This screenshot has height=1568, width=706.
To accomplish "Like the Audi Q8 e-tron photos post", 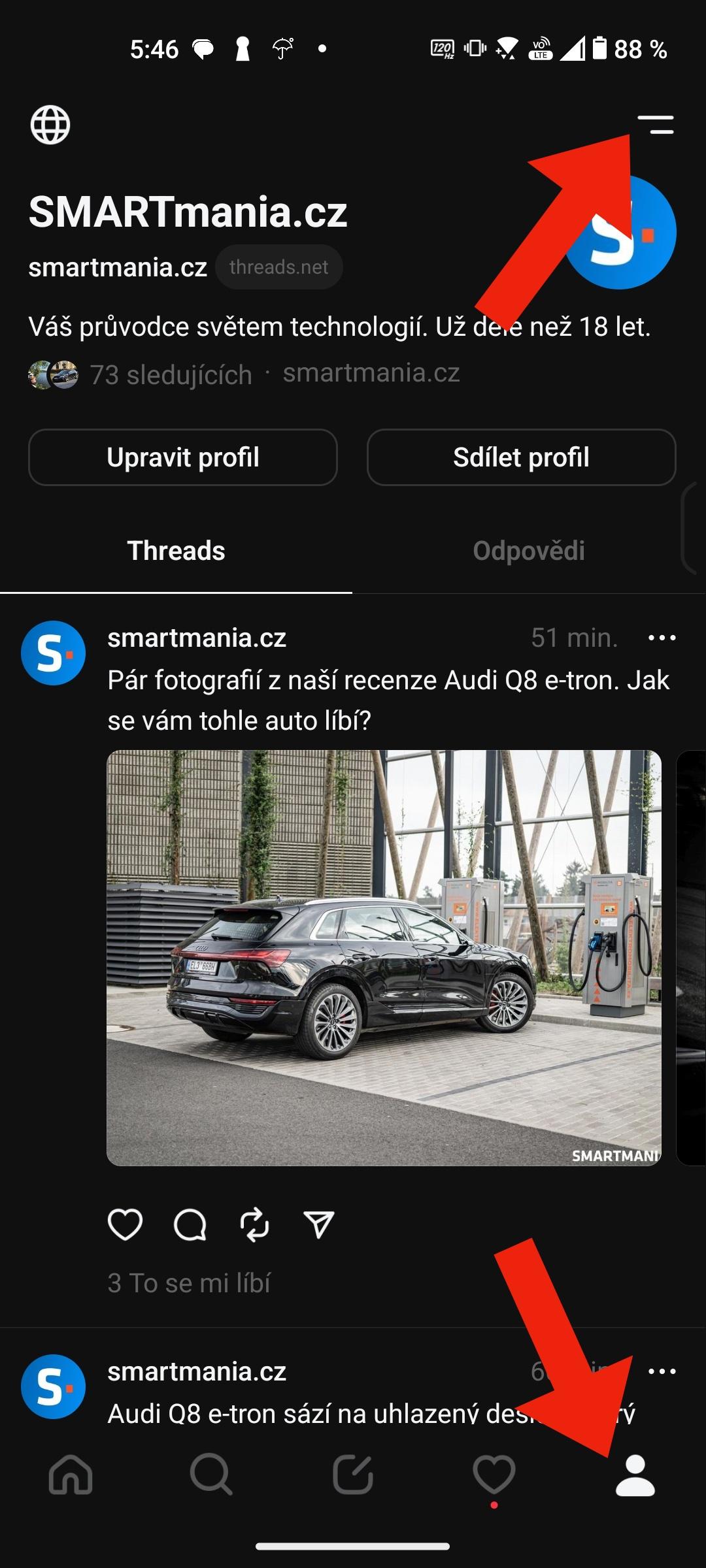I will 125,1224.
